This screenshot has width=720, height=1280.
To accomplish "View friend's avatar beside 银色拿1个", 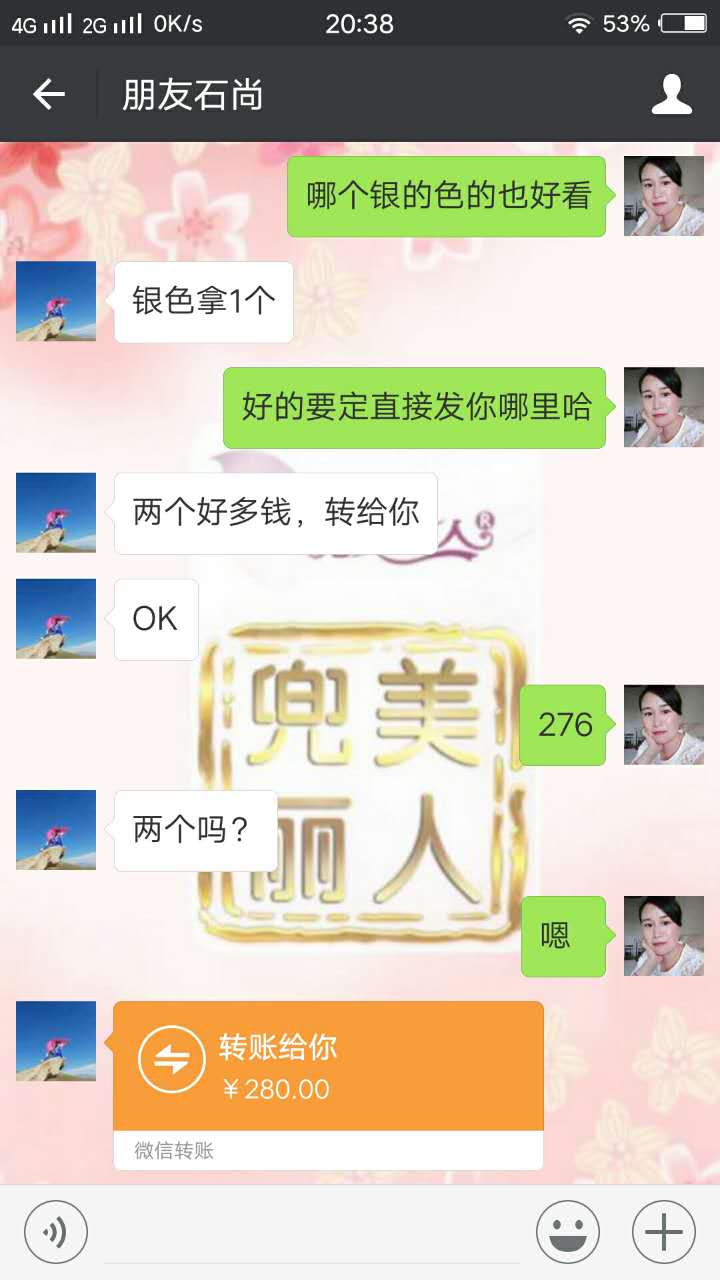I will pyautogui.click(x=56, y=301).
